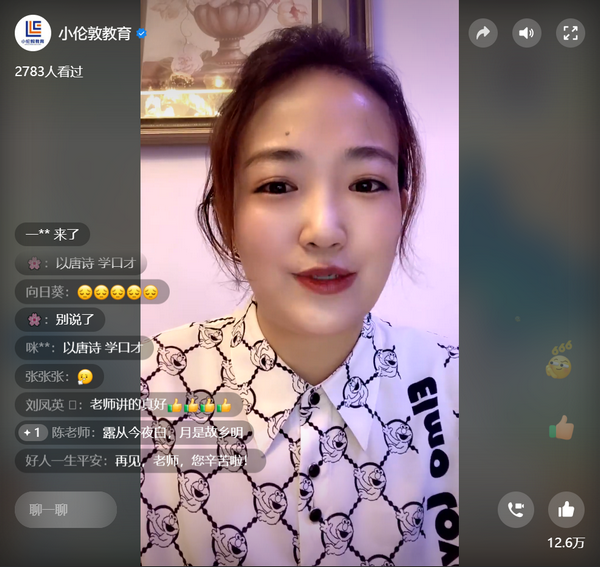Screen dimensions: 600x567
Task: Like the live stream with thumbs up
Action: (x=566, y=510)
